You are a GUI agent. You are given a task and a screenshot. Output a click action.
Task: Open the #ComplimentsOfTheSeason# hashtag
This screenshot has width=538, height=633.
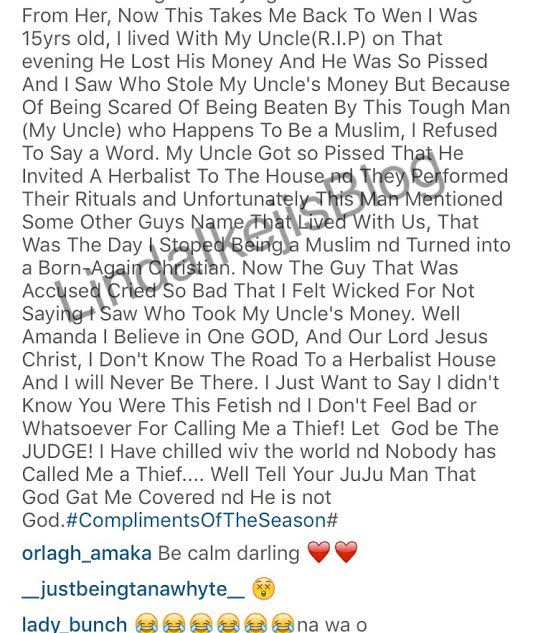point(201,520)
